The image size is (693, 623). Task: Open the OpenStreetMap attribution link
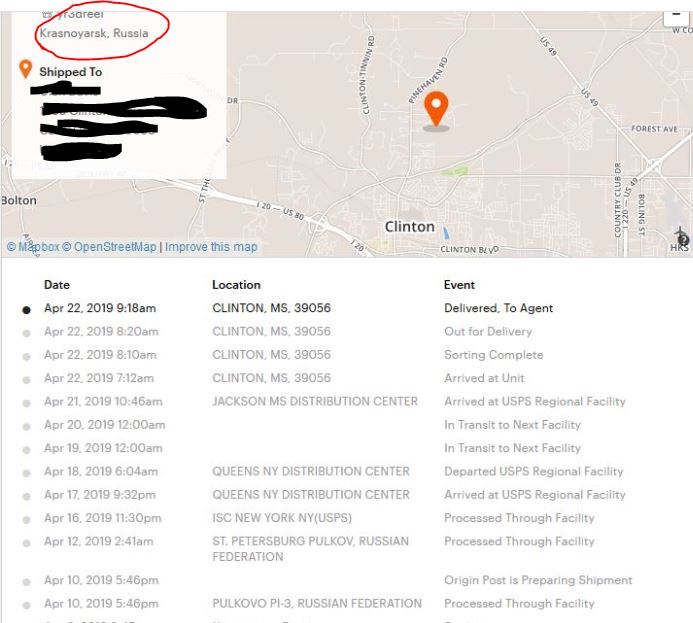pos(114,247)
